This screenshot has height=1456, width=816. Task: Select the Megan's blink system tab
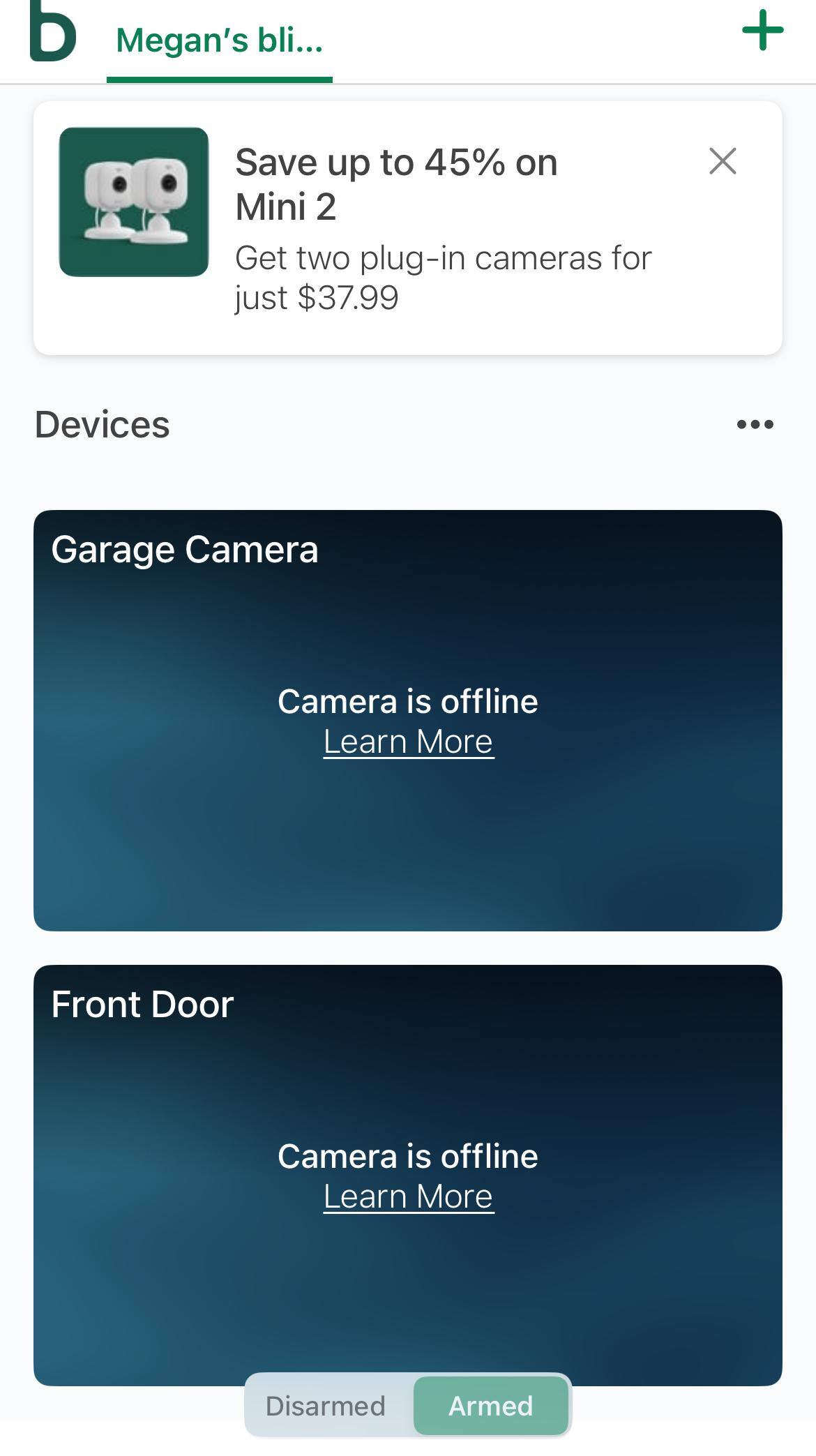click(219, 40)
